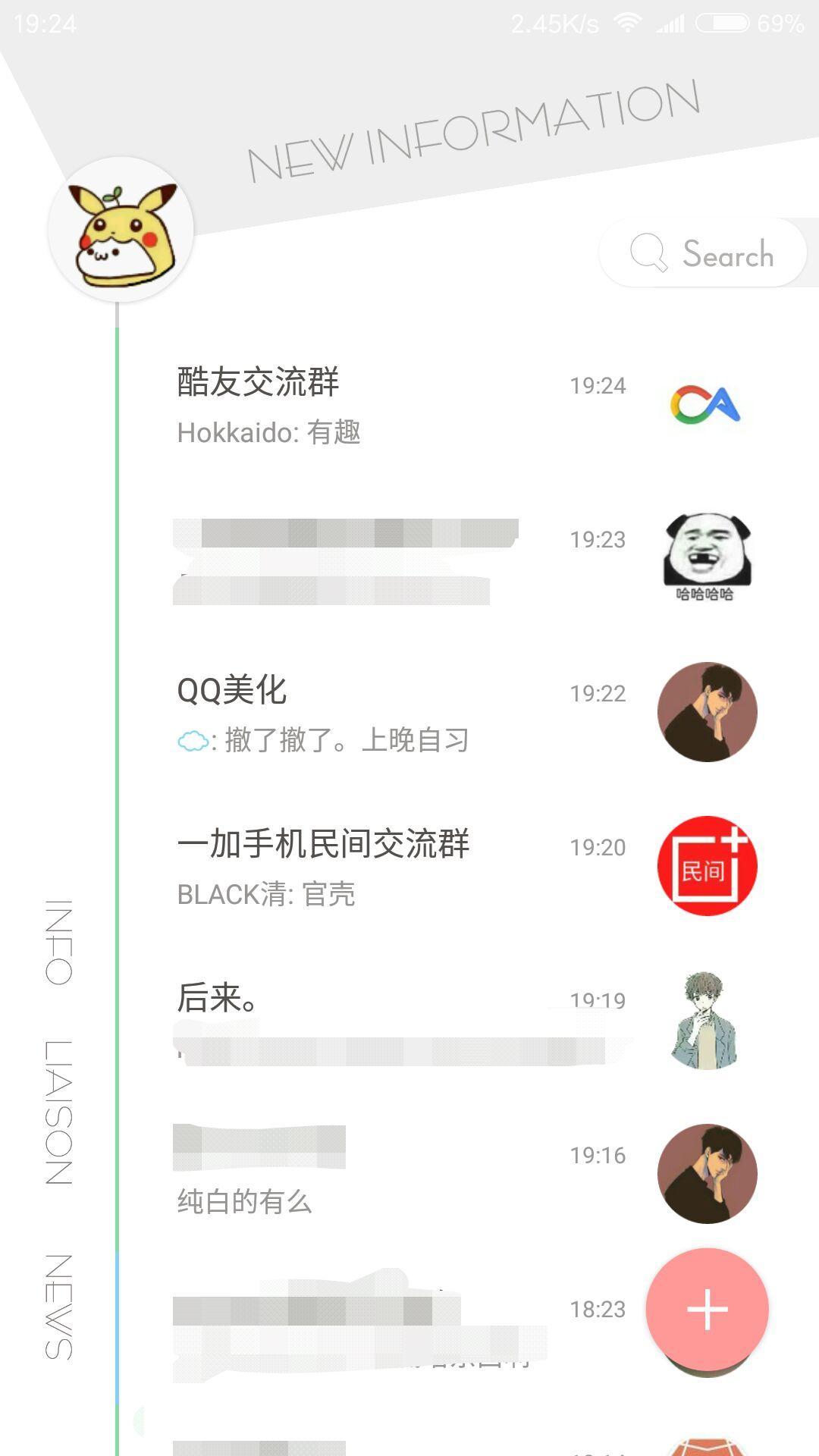Tap the pink plus floating button

pos(707,1310)
